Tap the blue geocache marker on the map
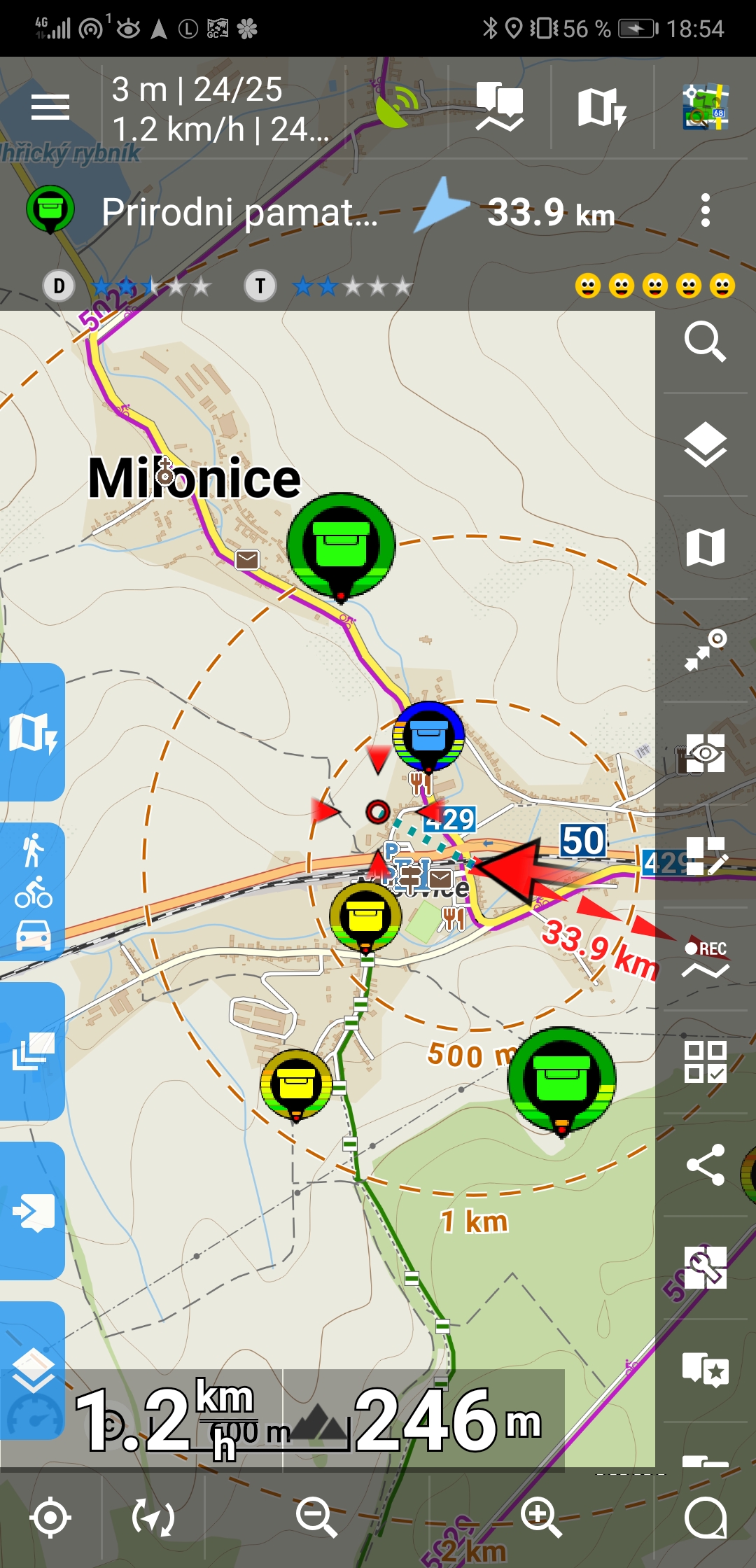The width and height of the screenshot is (756, 1568). (428, 735)
